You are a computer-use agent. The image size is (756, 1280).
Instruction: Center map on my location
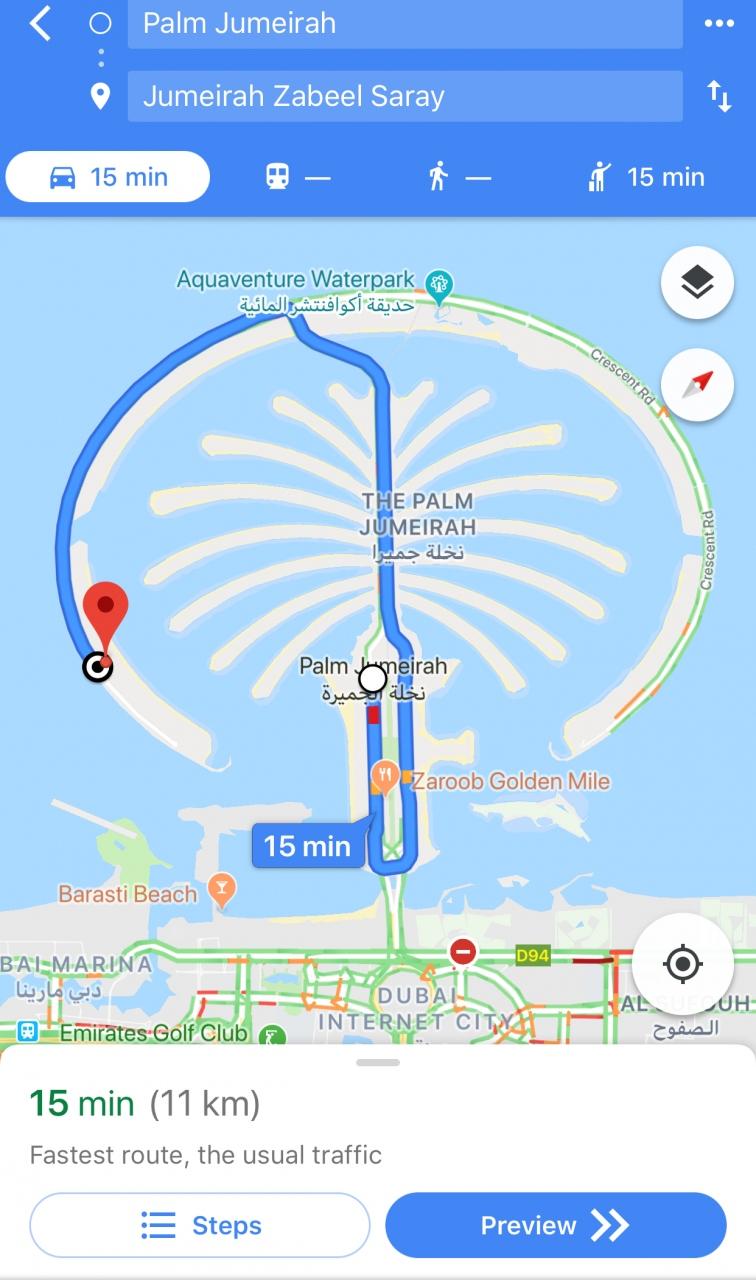click(x=683, y=964)
